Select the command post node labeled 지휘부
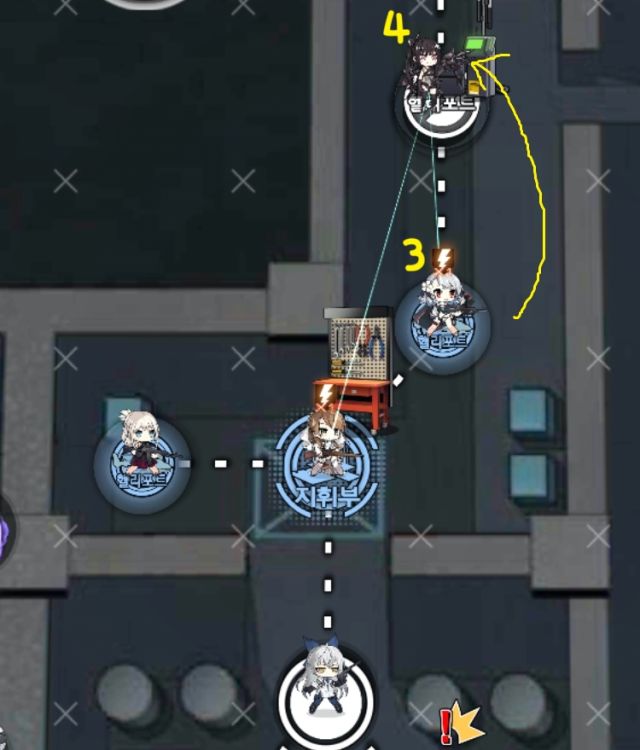Screen dimensions: 640x750 [327, 466]
